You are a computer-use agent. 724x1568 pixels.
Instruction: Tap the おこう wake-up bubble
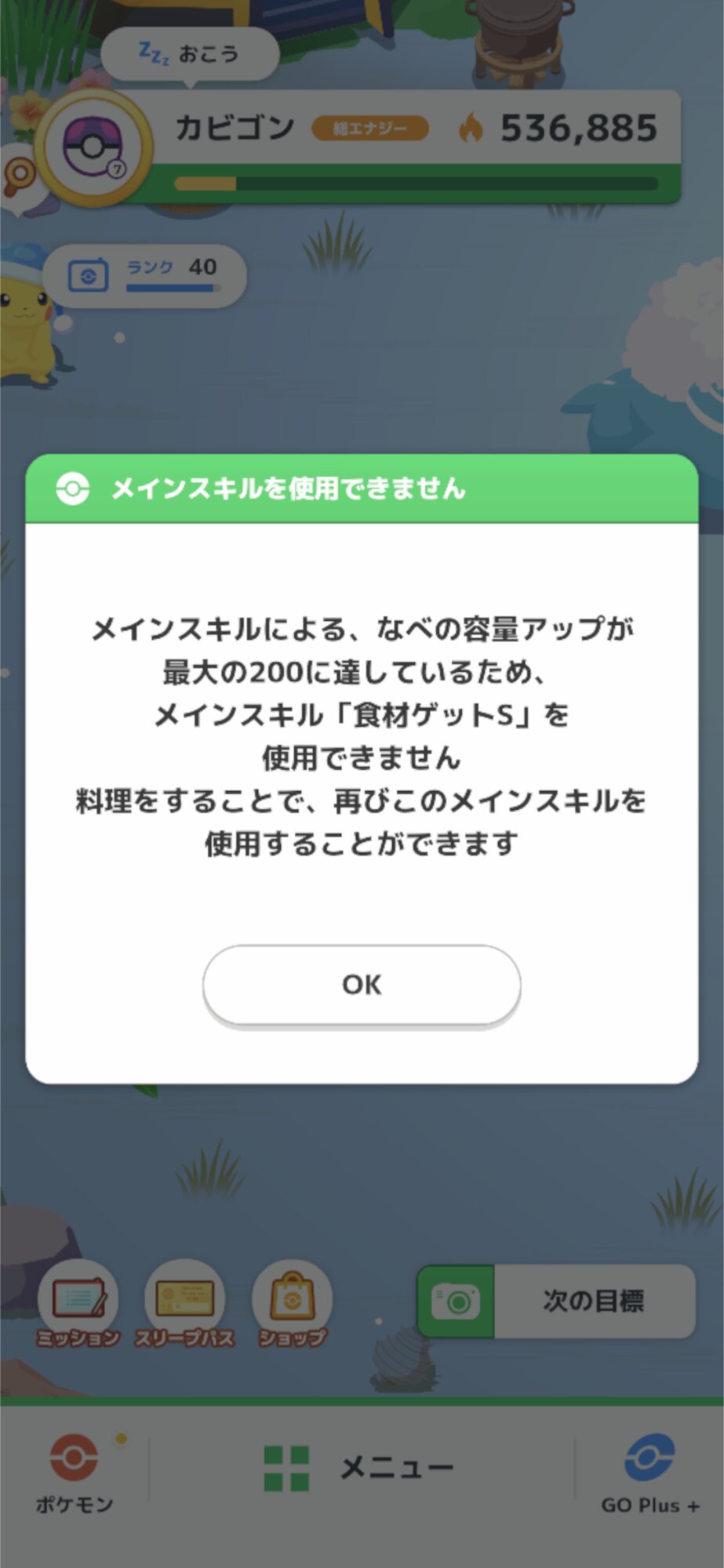point(190,53)
